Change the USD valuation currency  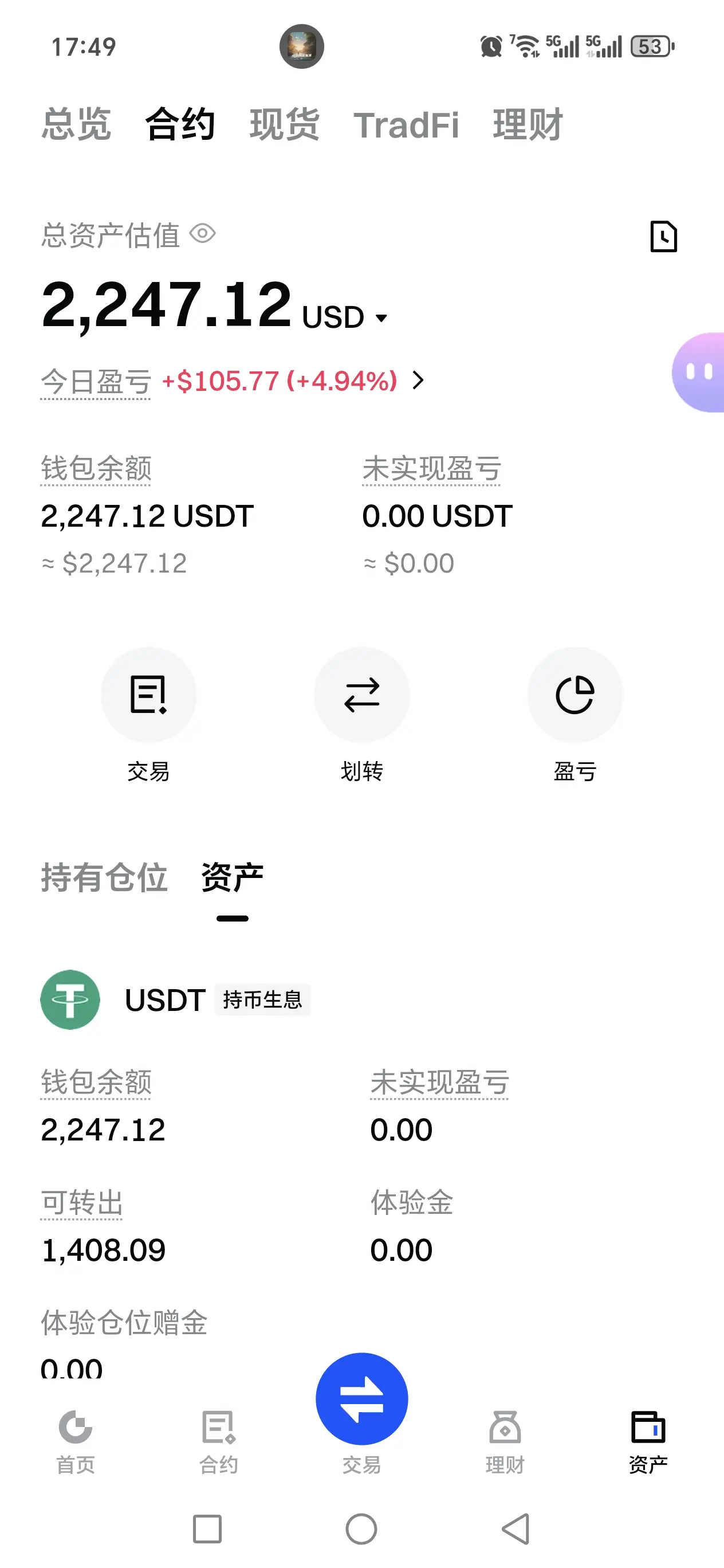click(345, 317)
